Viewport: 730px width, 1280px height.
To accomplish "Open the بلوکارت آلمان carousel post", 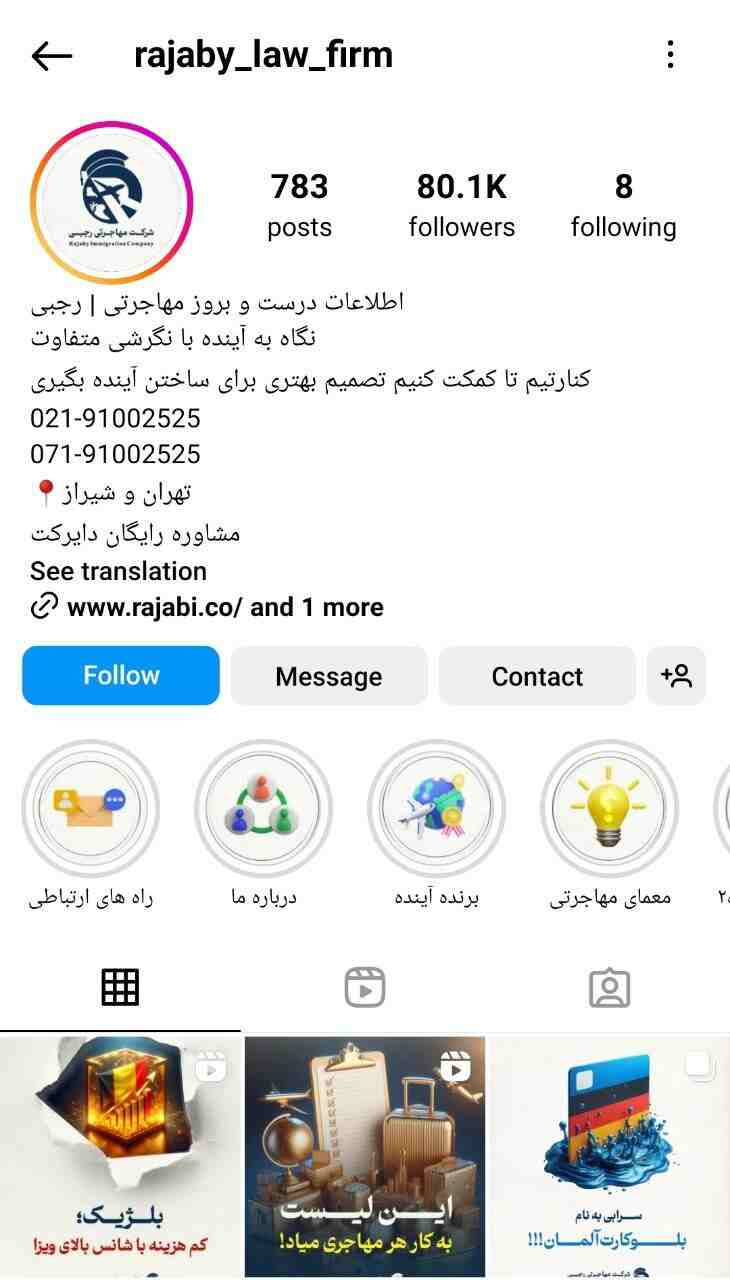I will point(610,1157).
